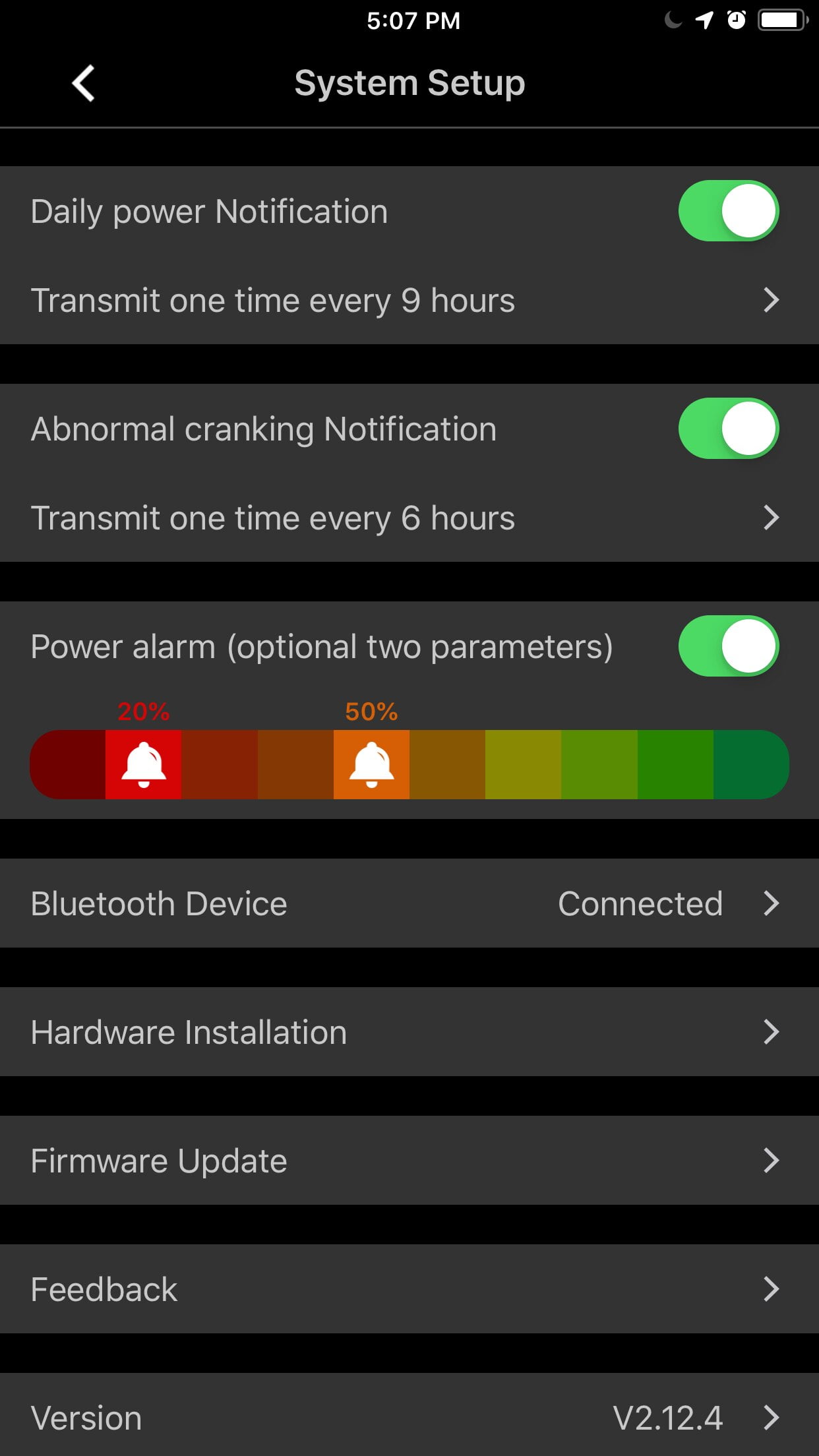Open Firmware Update
This screenshot has width=819, height=1456.
(x=409, y=1161)
